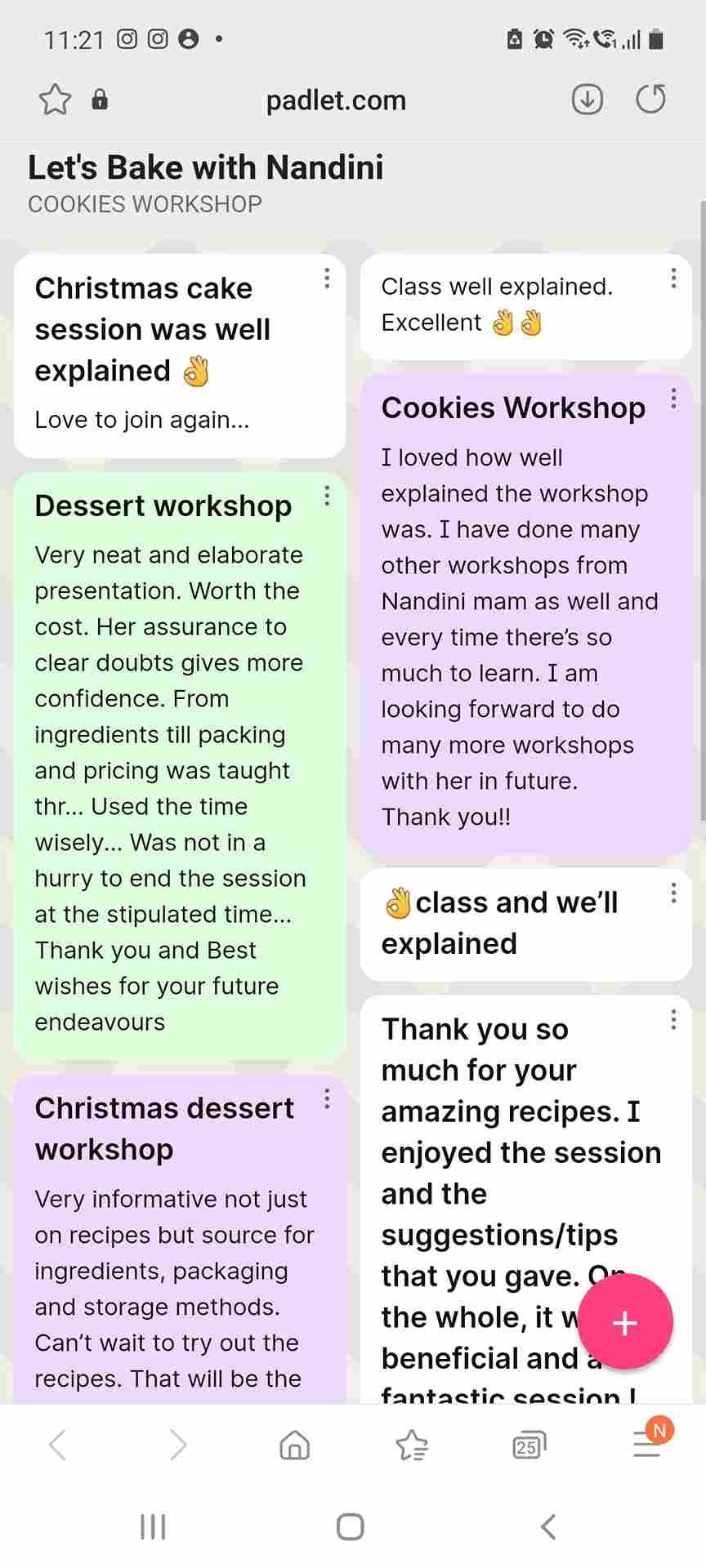The image size is (706, 1568).
Task: Open options for class and we'll explained post
Action: (673, 893)
